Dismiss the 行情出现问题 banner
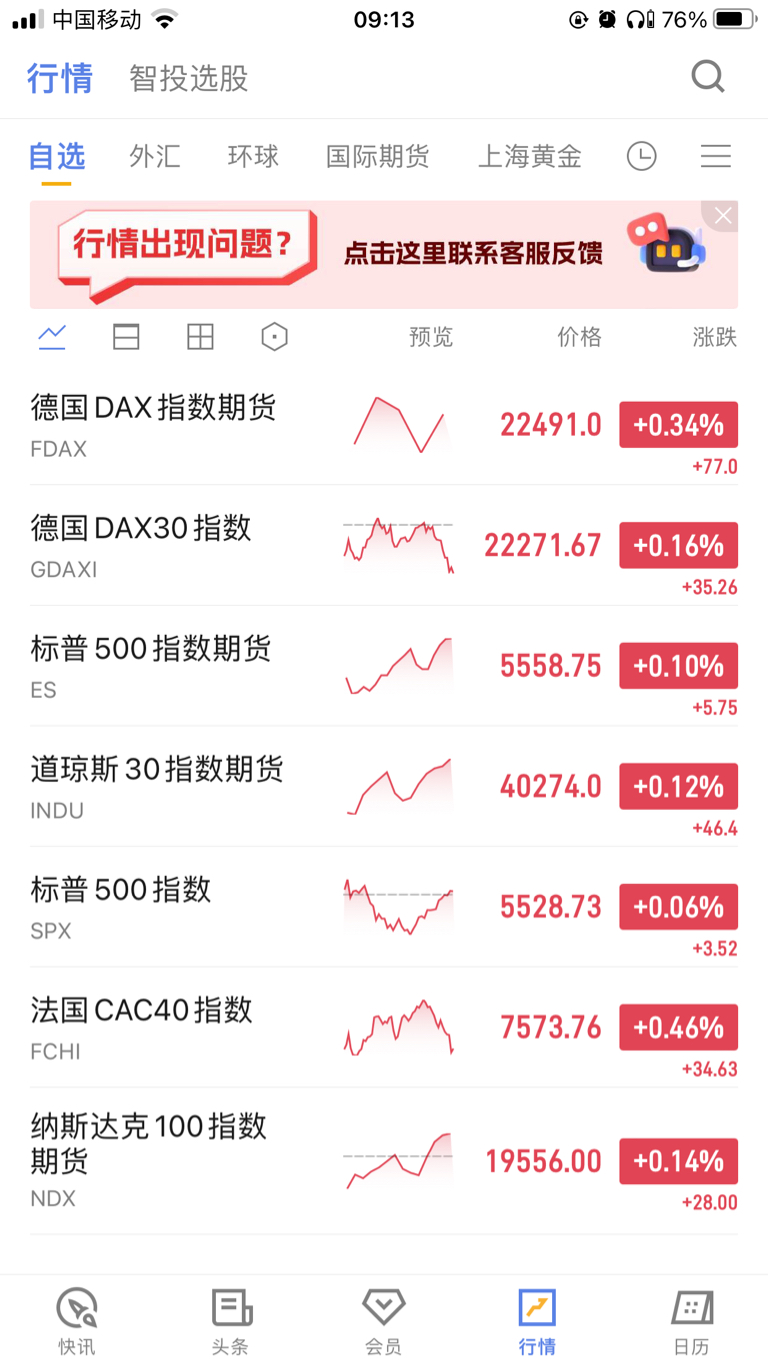768x1366 pixels. pyautogui.click(x=723, y=215)
